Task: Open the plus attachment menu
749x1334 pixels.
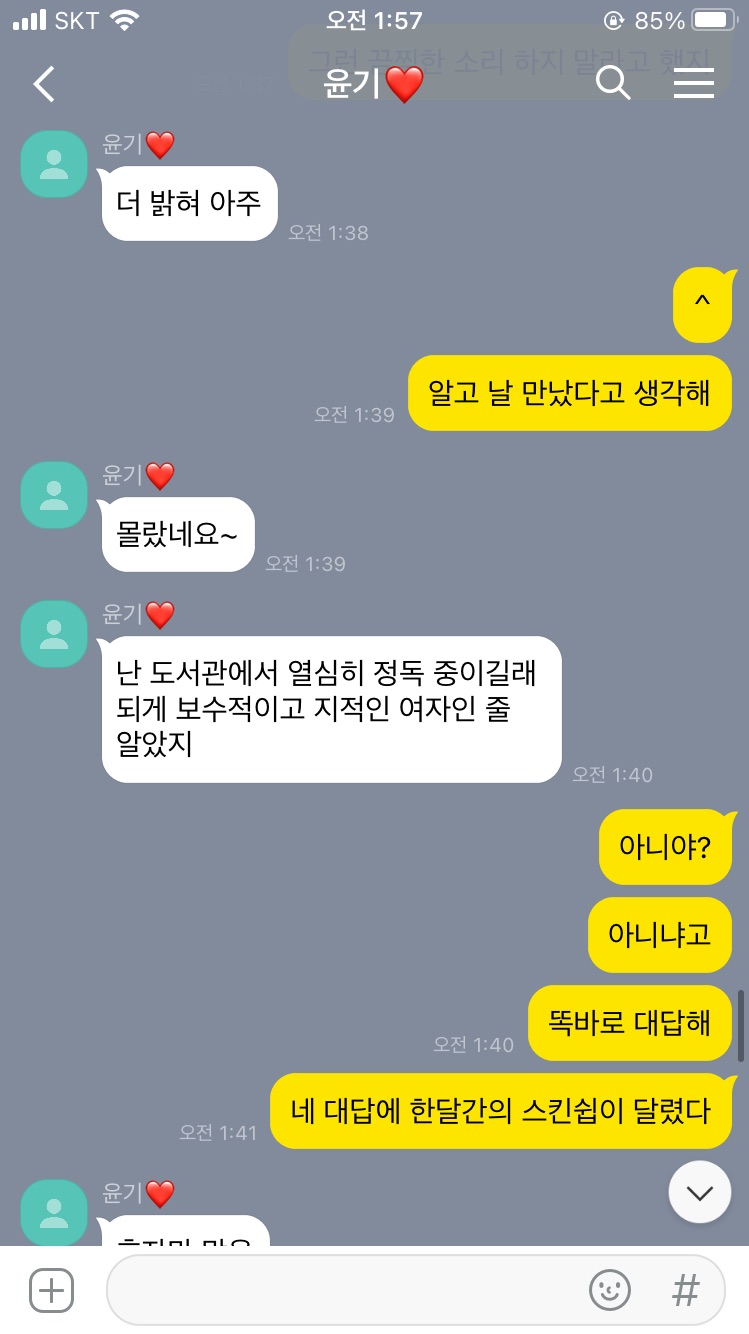Action: [x=51, y=1290]
